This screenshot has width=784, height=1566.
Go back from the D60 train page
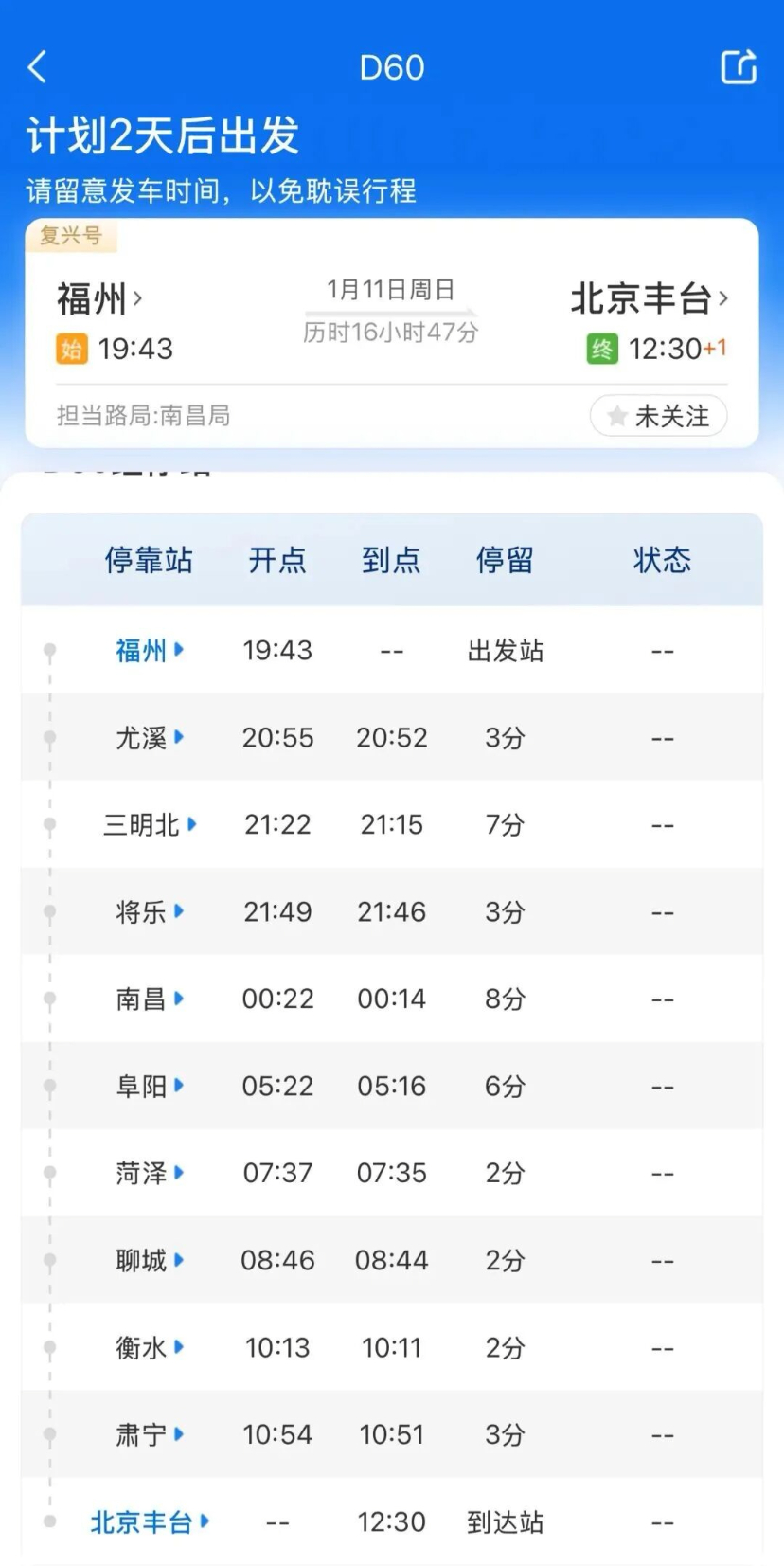[x=38, y=67]
